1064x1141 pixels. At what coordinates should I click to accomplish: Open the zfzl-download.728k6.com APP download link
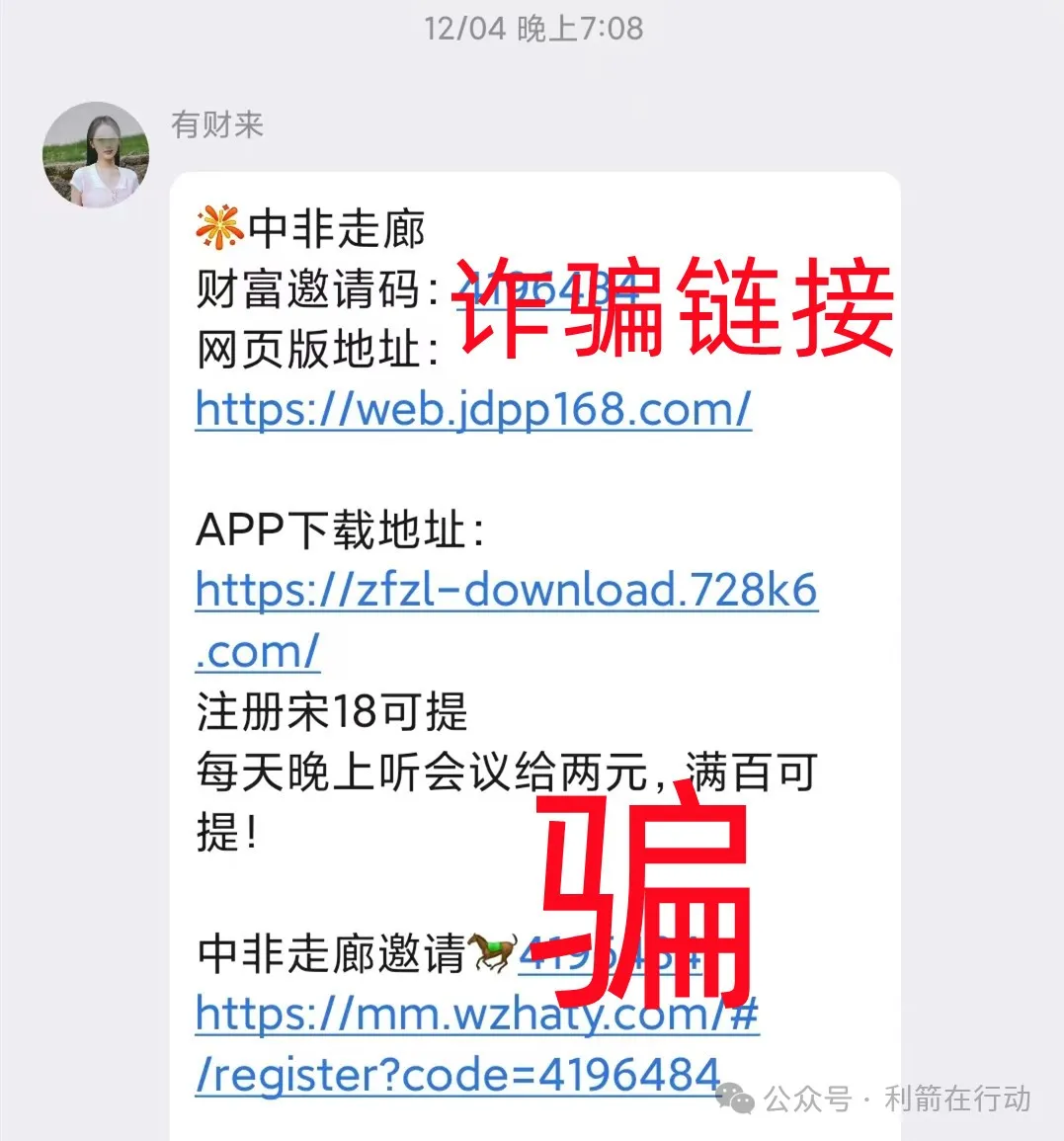tap(506, 591)
